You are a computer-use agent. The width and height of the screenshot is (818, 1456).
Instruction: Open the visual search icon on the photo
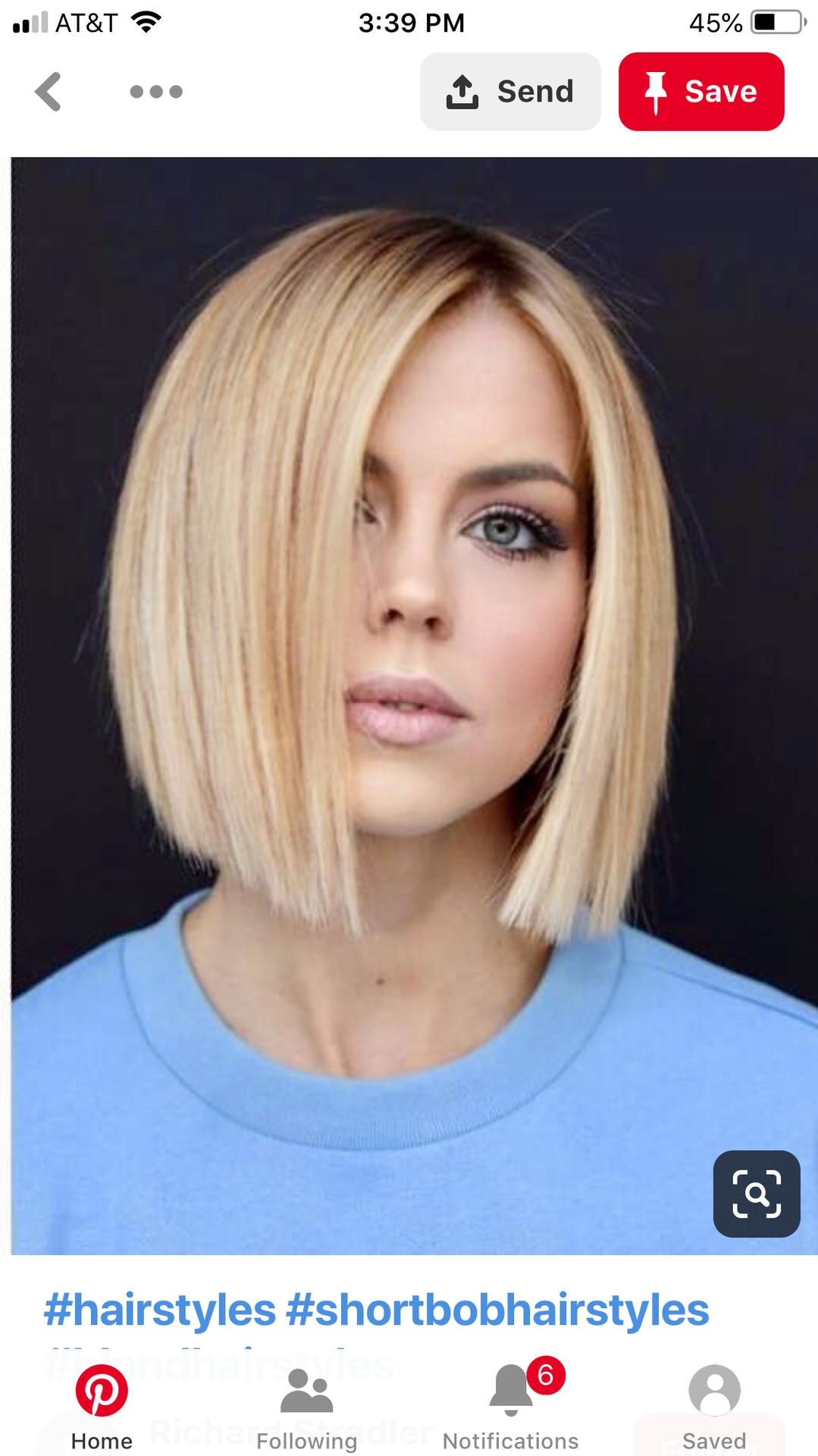tap(757, 1194)
